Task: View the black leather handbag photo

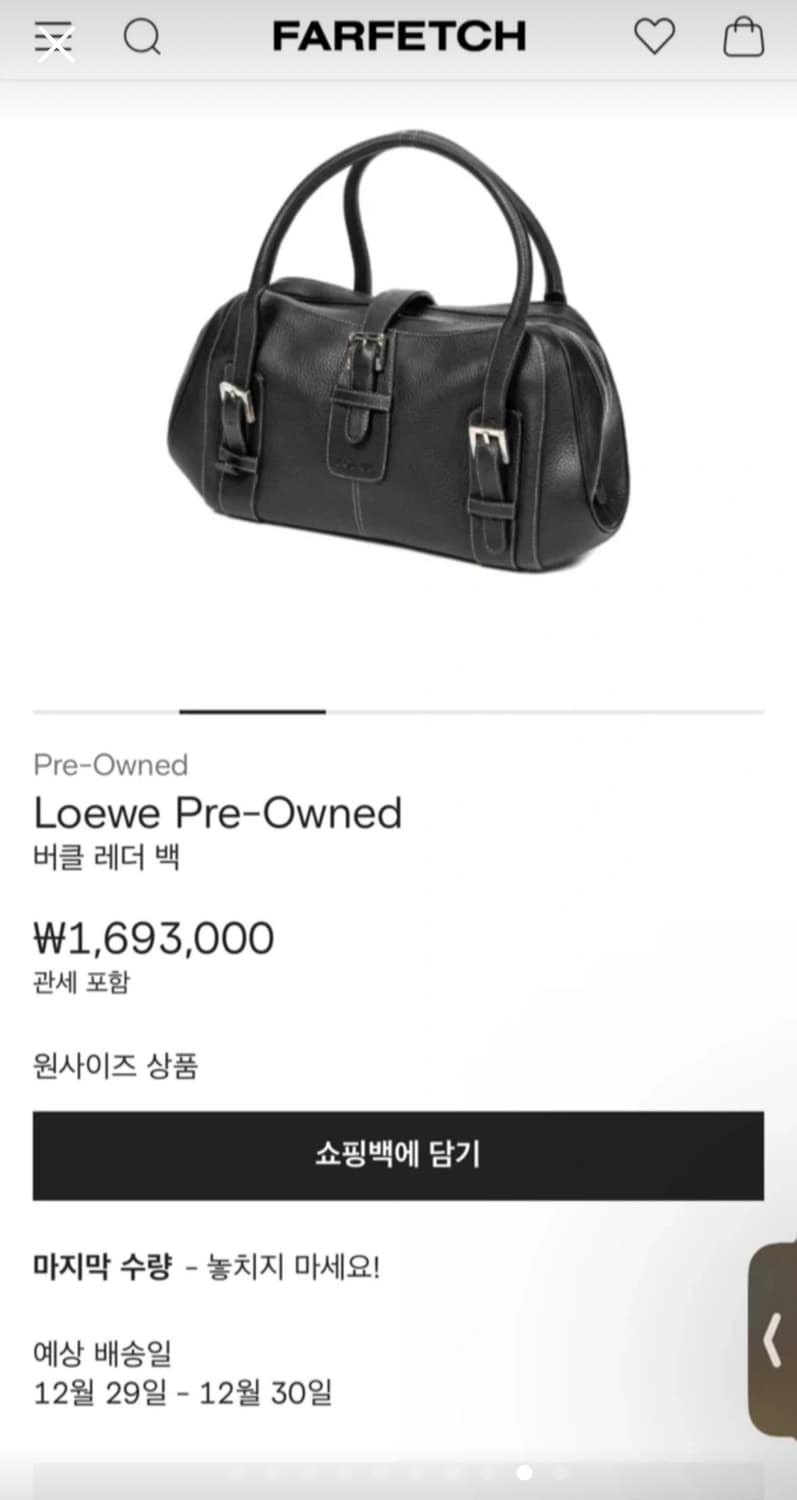Action: [398, 380]
